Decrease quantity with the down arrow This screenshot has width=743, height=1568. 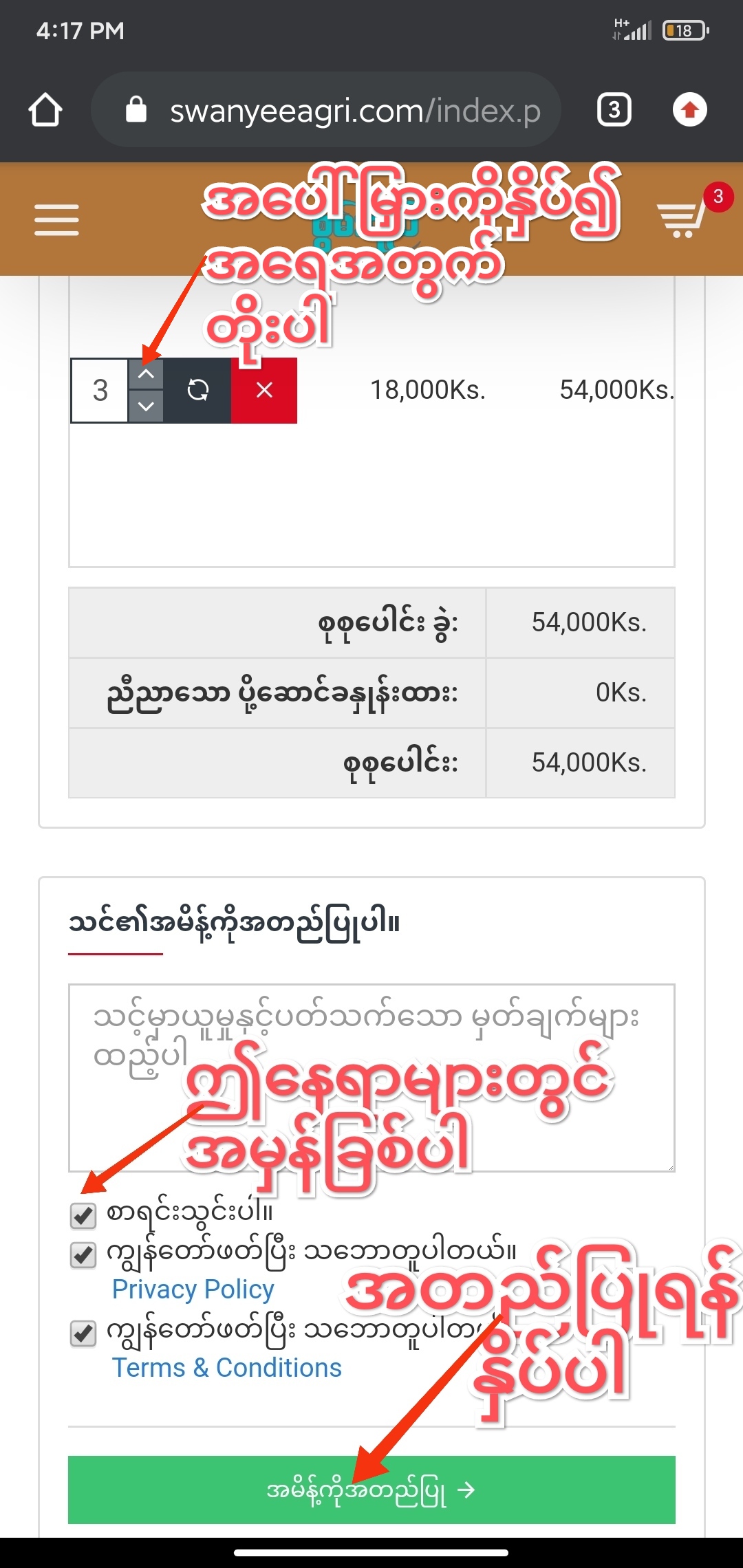[146, 406]
